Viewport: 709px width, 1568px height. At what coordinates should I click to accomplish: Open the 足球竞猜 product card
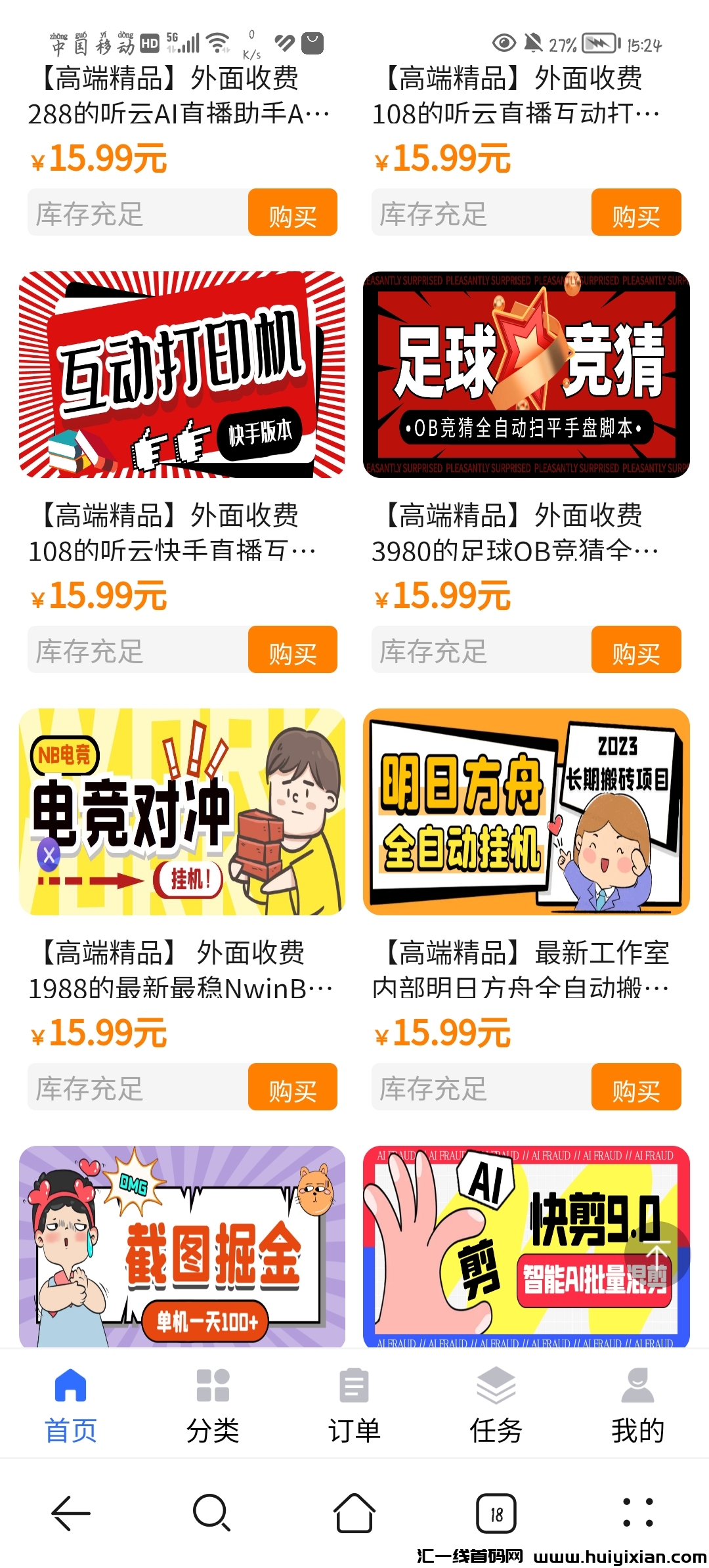point(526,375)
